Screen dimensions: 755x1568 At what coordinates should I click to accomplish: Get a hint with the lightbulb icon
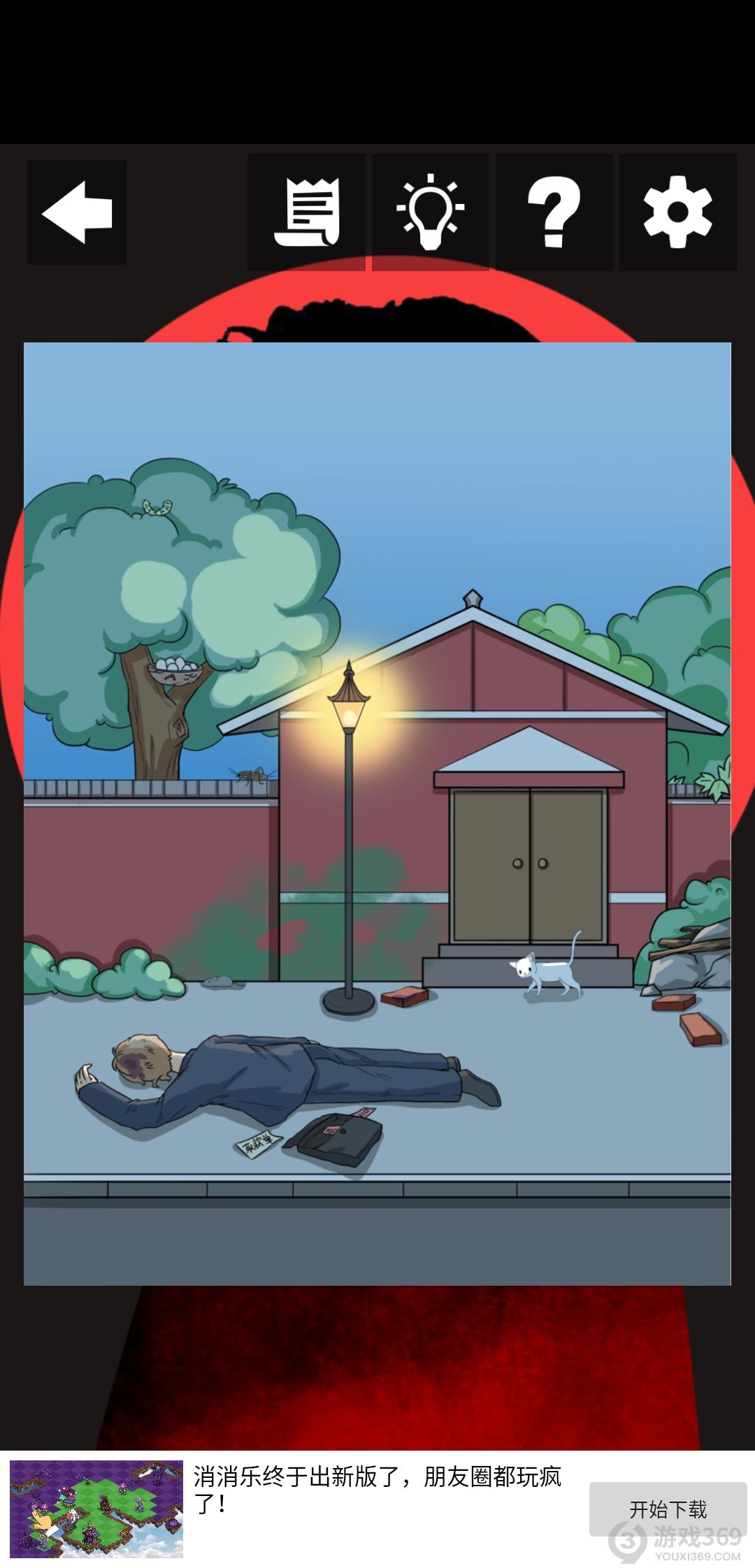(x=430, y=212)
